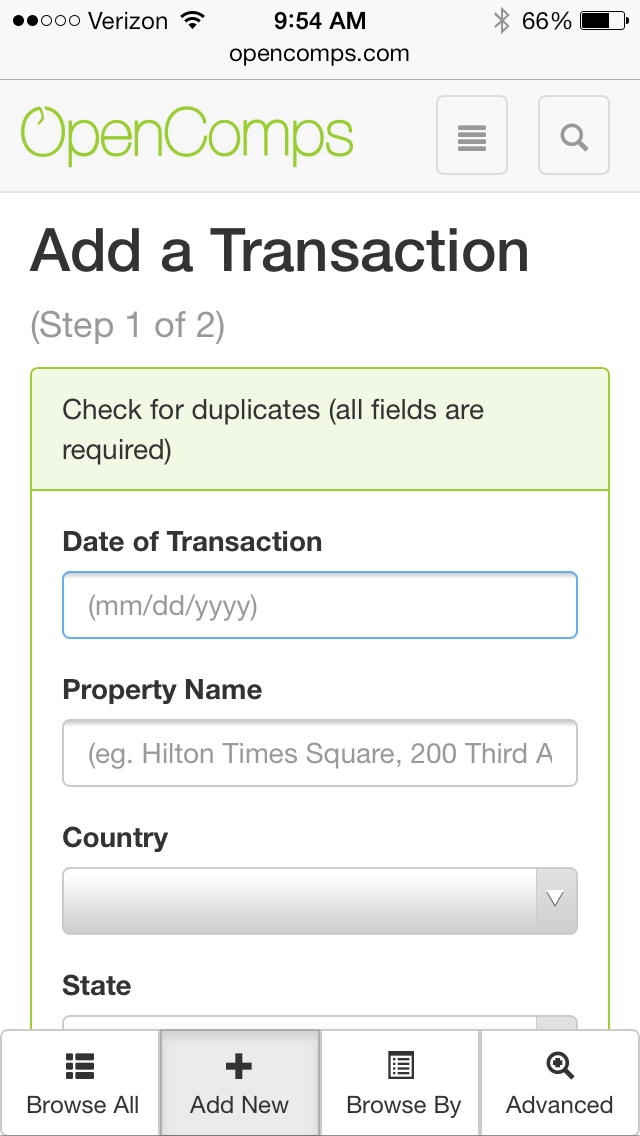Open the hamburger menu button
The height and width of the screenshot is (1136, 640).
(472, 136)
